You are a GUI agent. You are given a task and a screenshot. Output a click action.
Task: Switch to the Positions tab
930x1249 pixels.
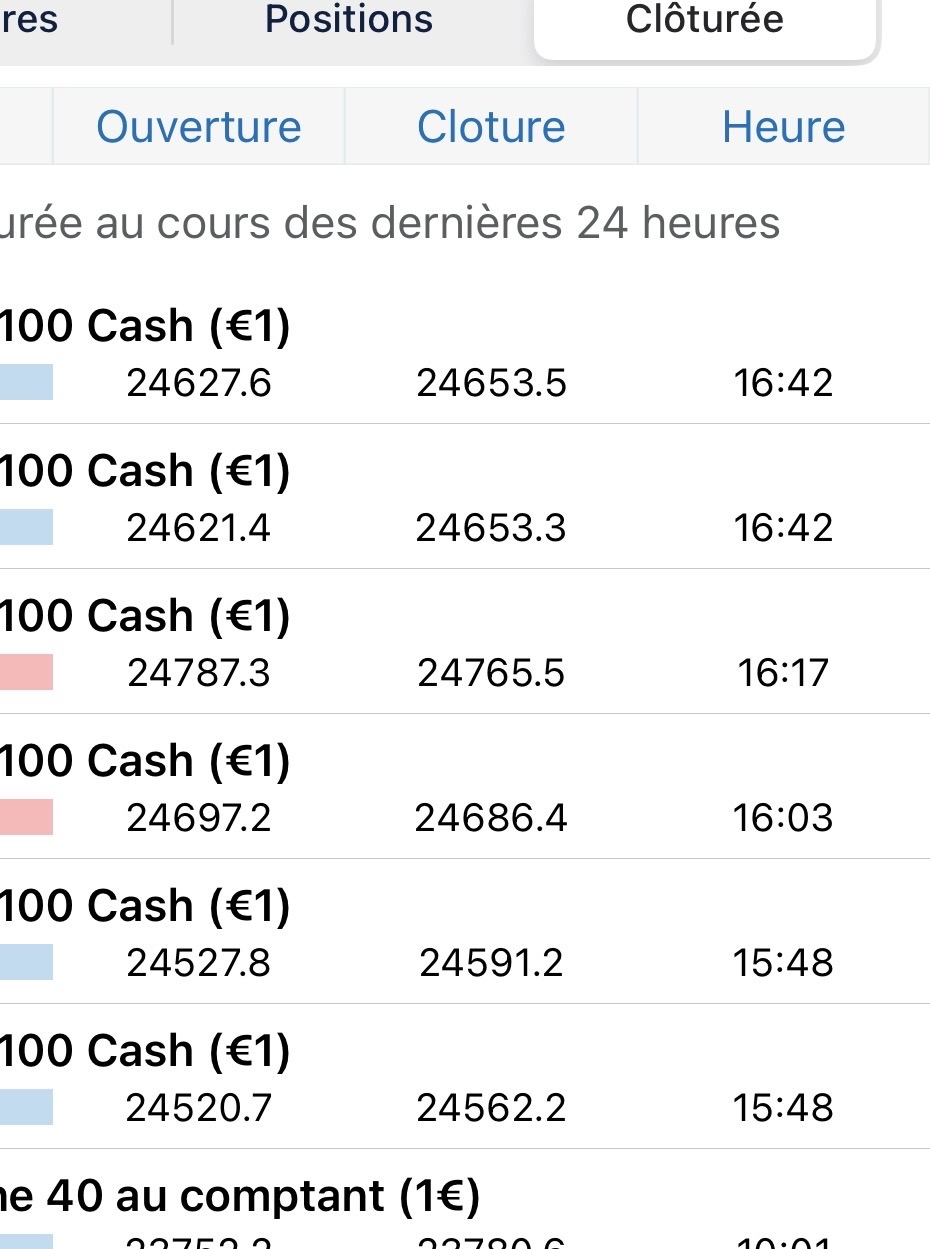pos(348,20)
